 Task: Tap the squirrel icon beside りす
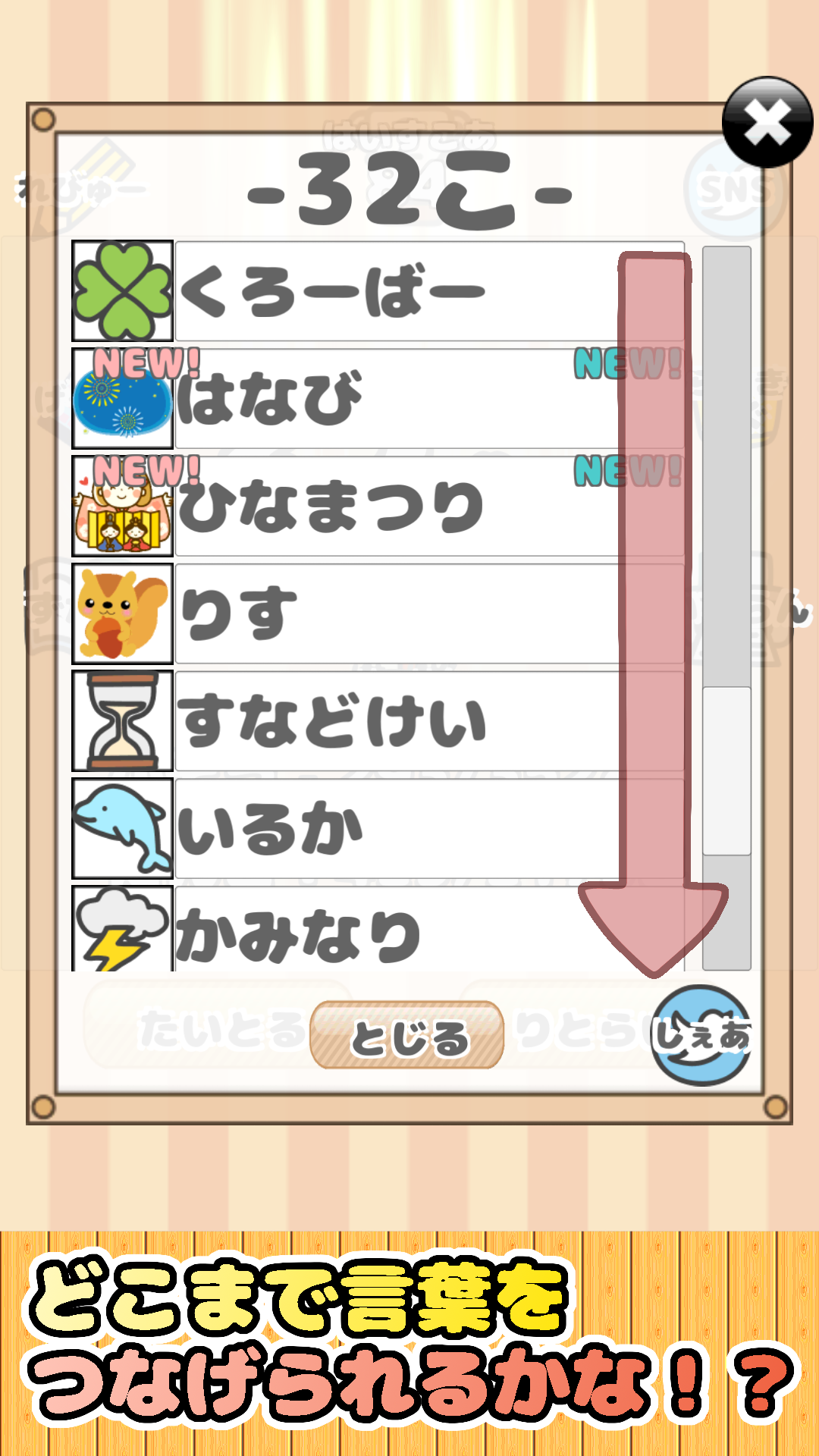[122, 612]
